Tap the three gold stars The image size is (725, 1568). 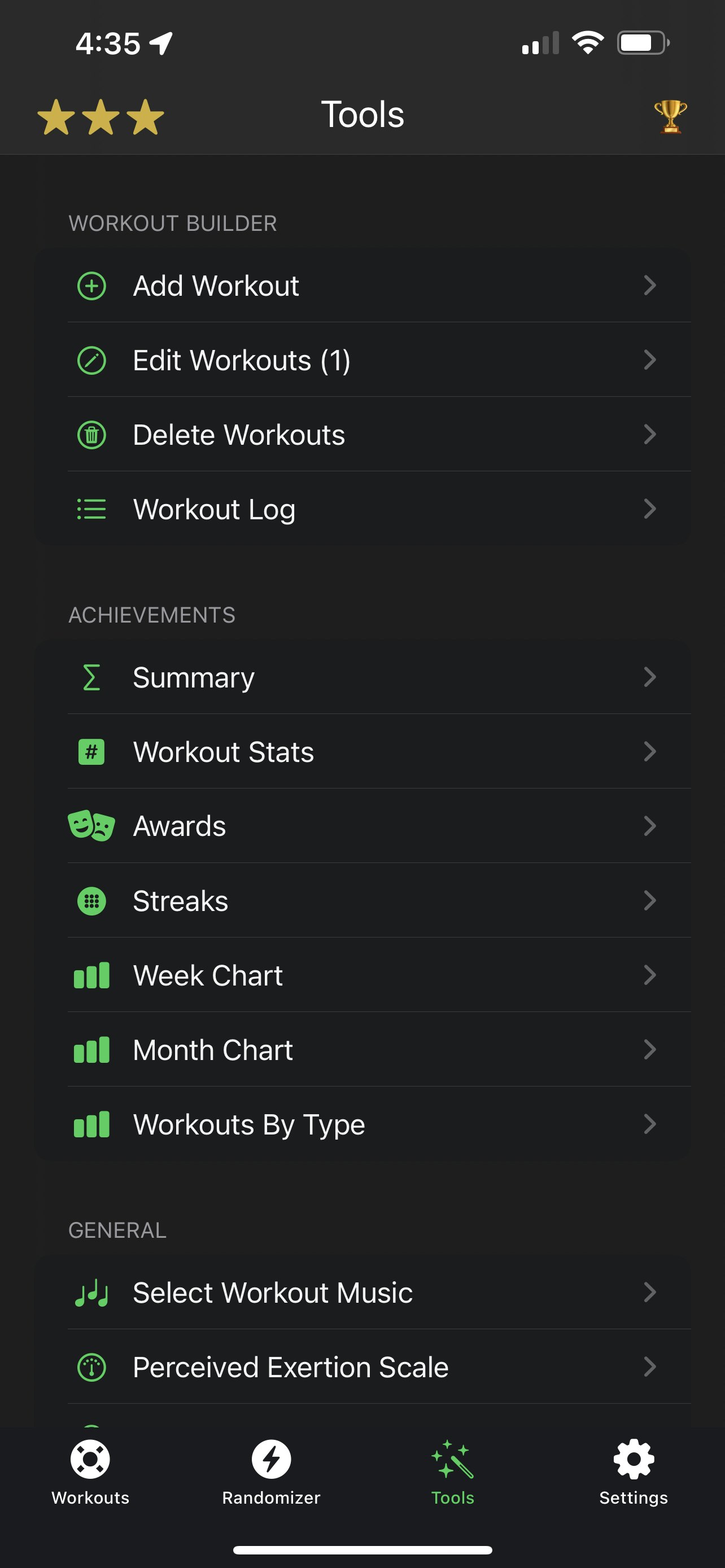[x=101, y=117]
